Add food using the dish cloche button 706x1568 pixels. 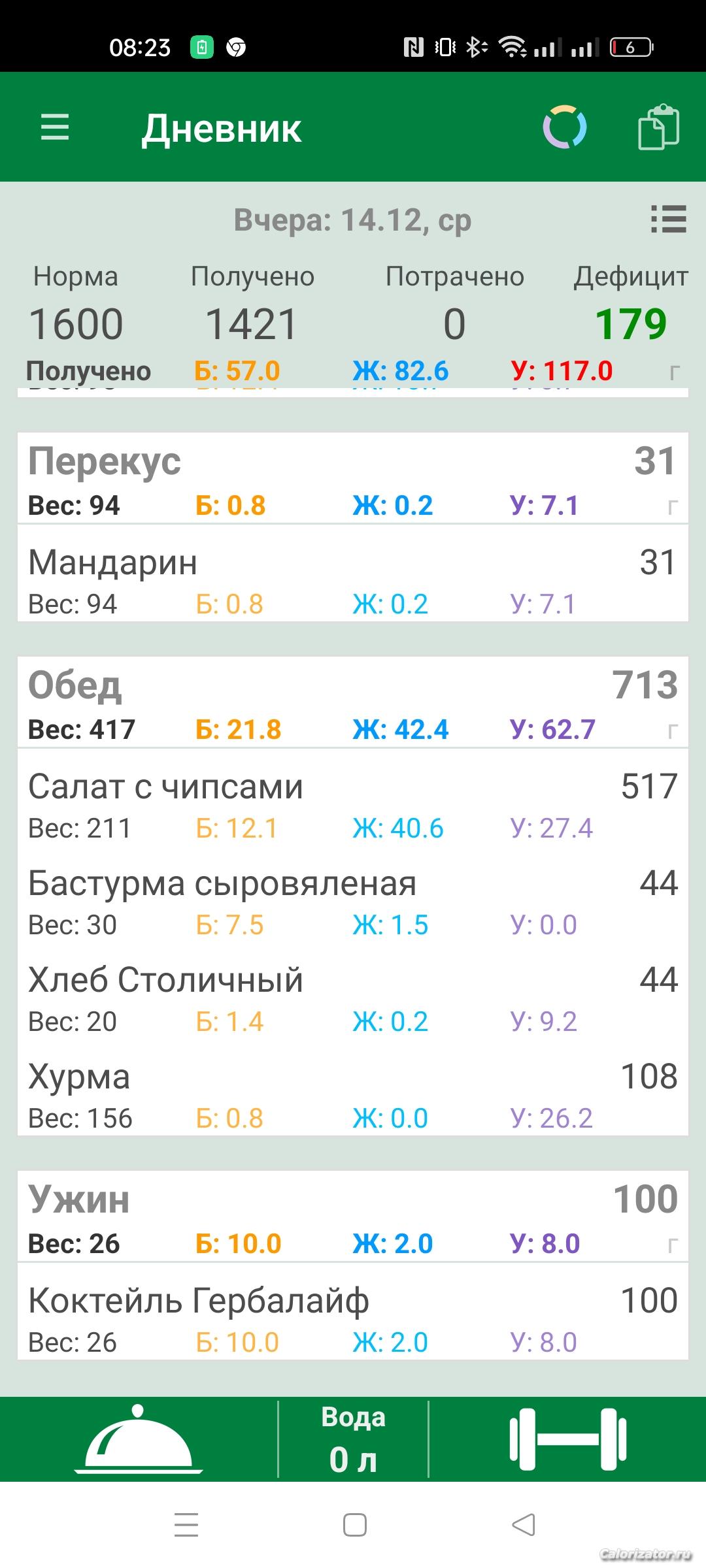click(x=139, y=1439)
